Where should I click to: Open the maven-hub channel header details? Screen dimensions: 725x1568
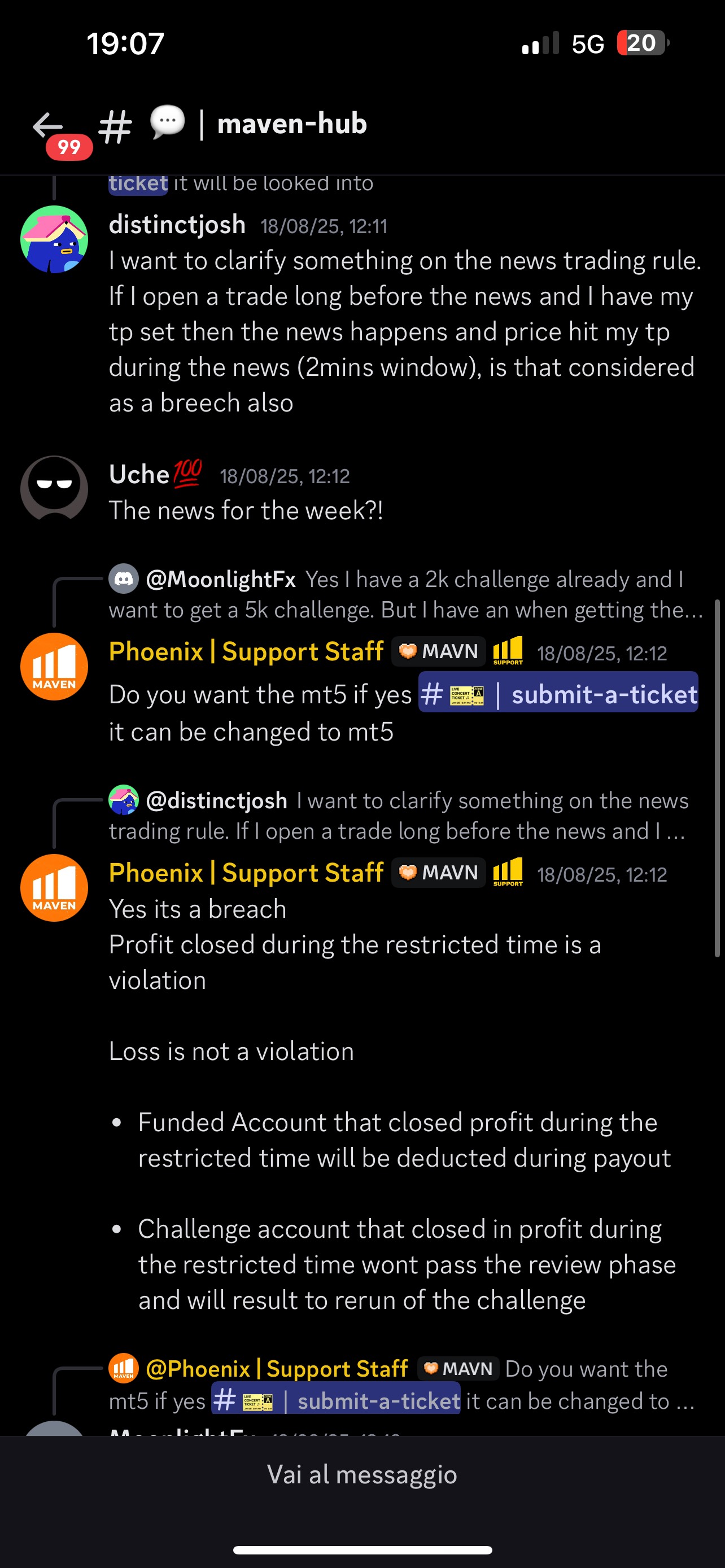point(291,124)
